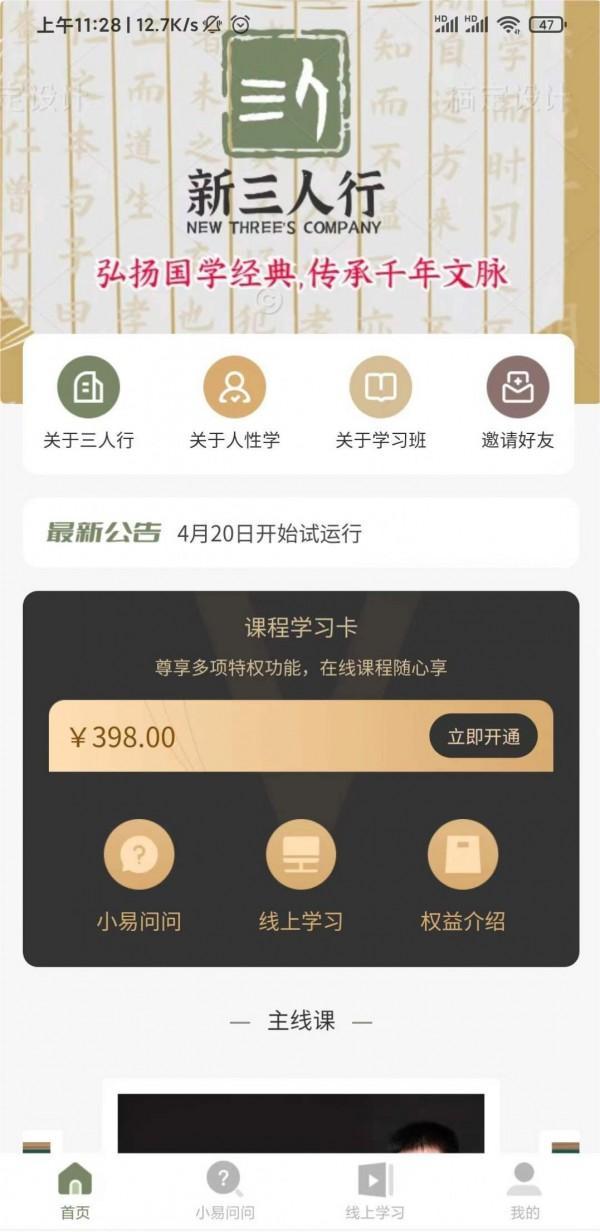This screenshot has width=600, height=1232.
Task: Switch to the 小易问问 bottom tab
Action: [x=224, y=1192]
